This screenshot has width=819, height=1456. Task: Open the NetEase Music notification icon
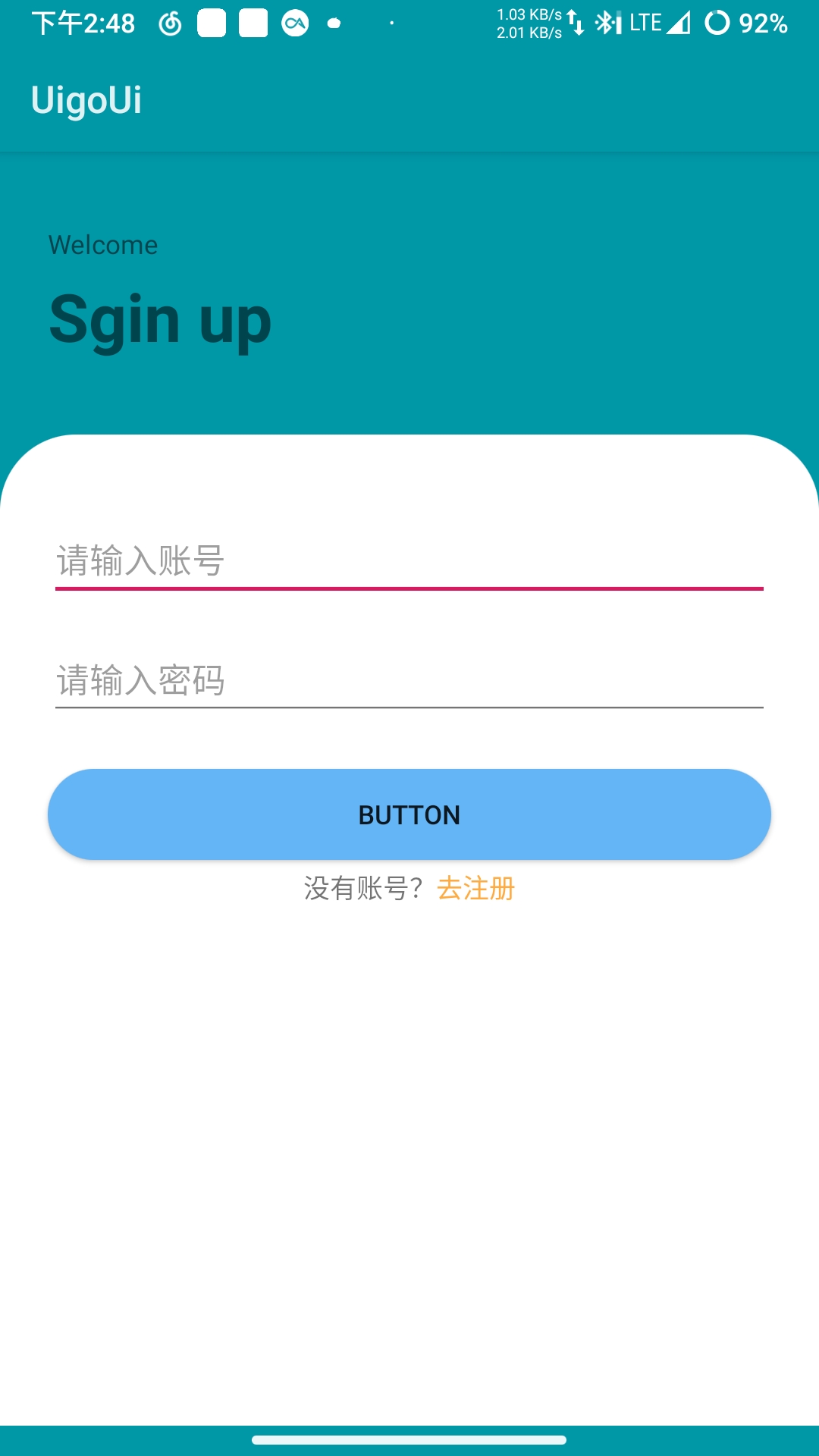pos(168,22)
